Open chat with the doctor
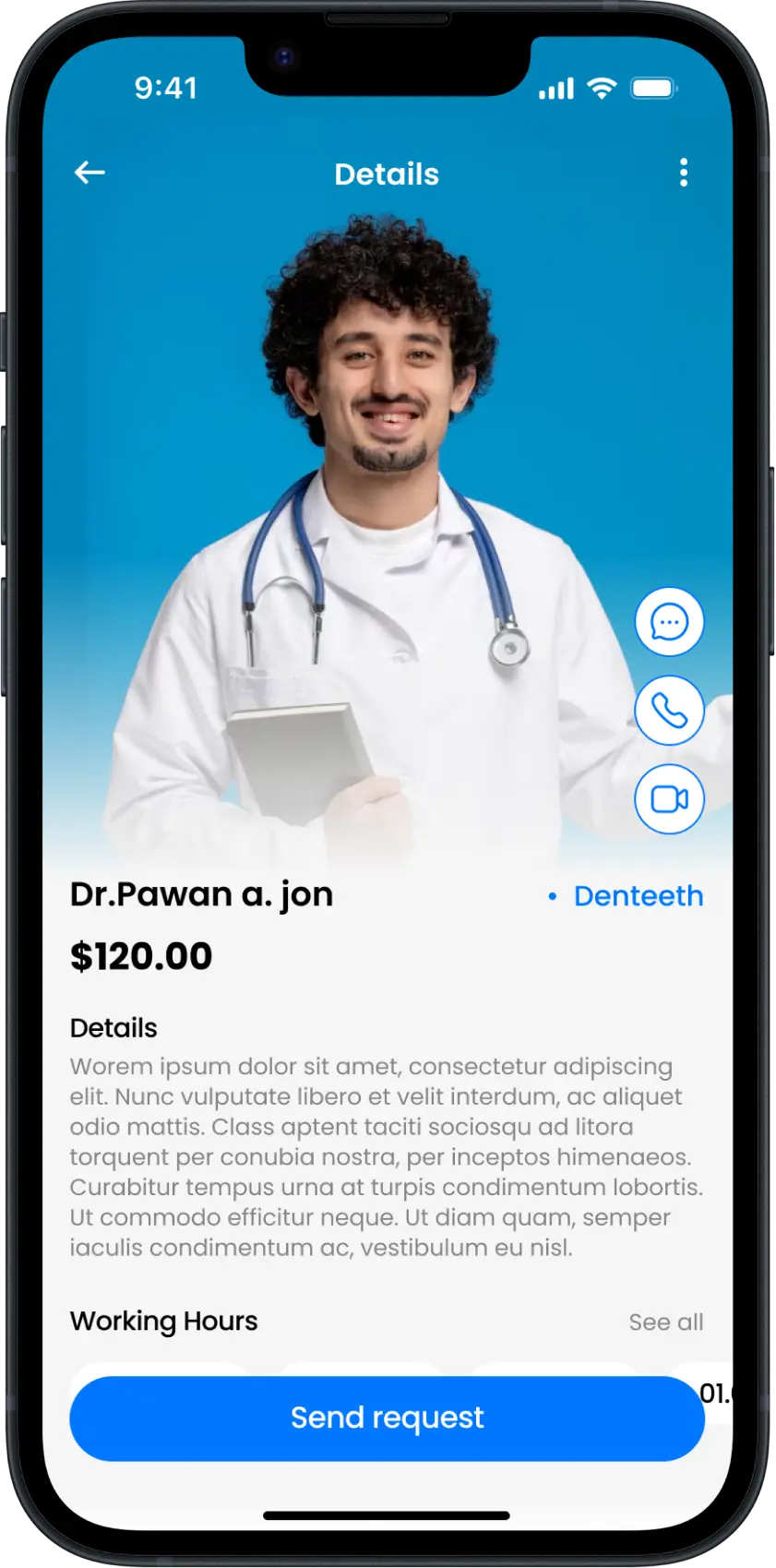776x1568 pixels. 669,622
